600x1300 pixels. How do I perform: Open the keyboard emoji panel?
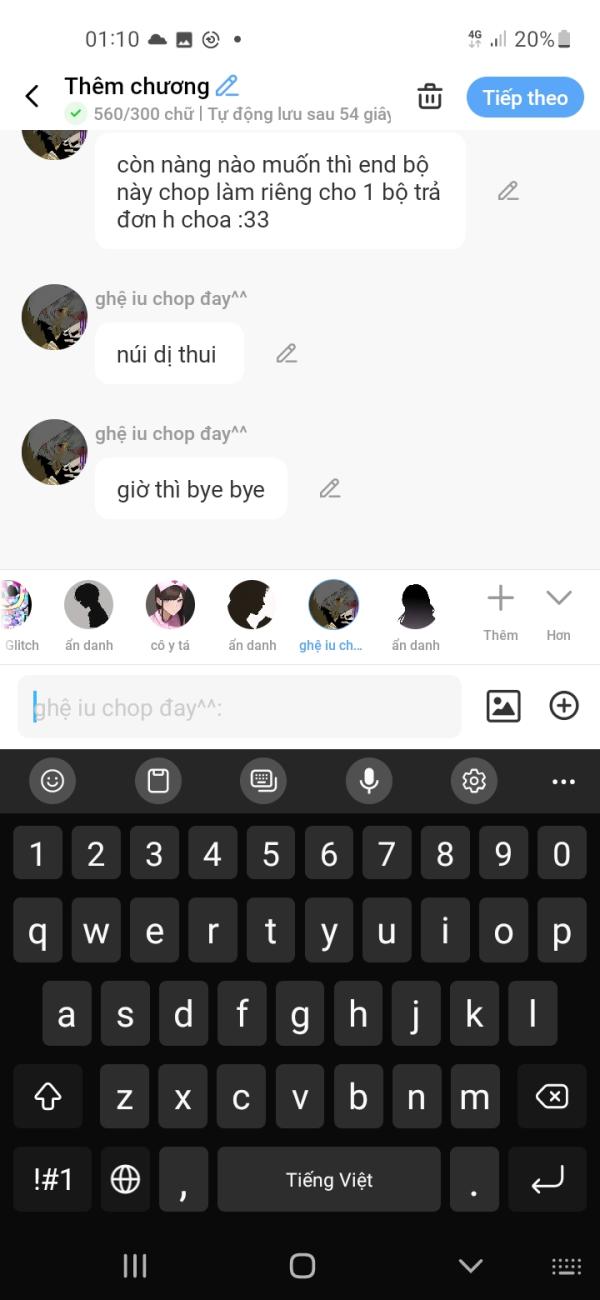point(53,781)
